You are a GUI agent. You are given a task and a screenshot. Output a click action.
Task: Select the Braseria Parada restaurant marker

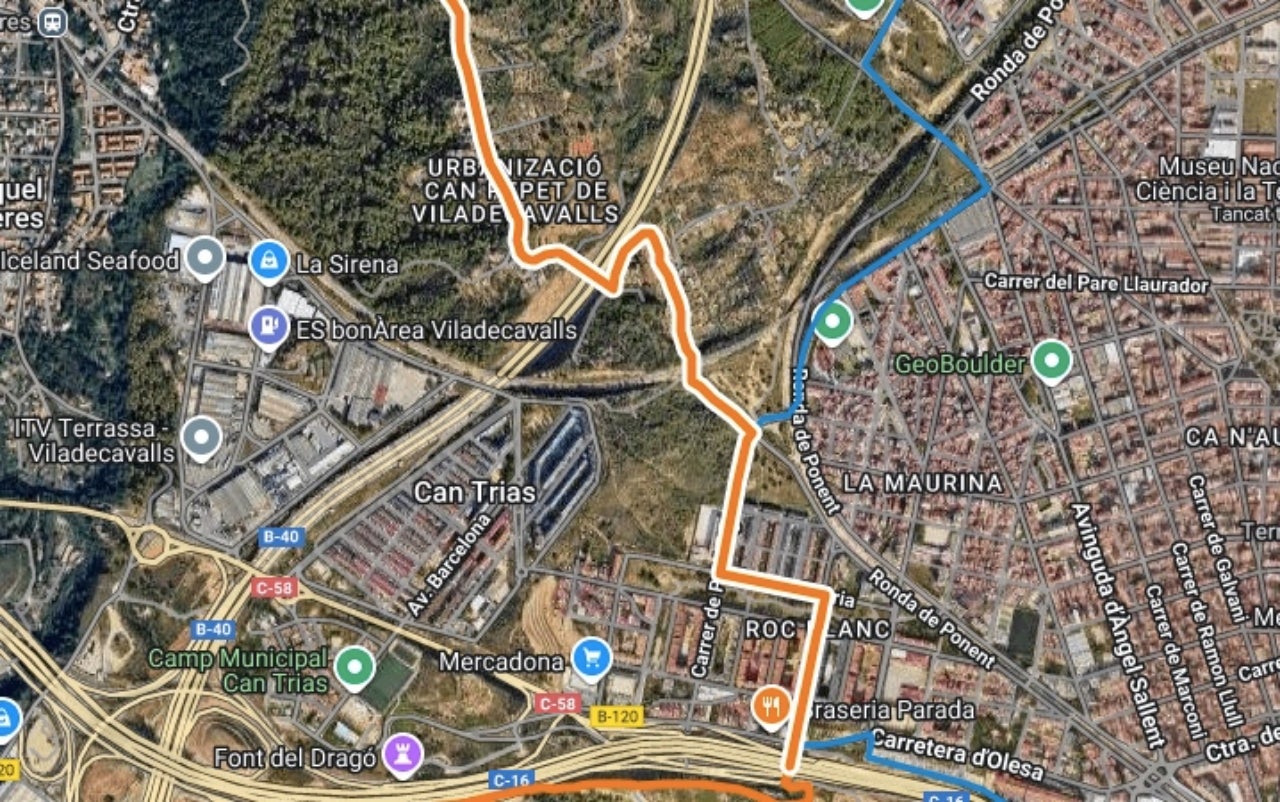(771, 707)
